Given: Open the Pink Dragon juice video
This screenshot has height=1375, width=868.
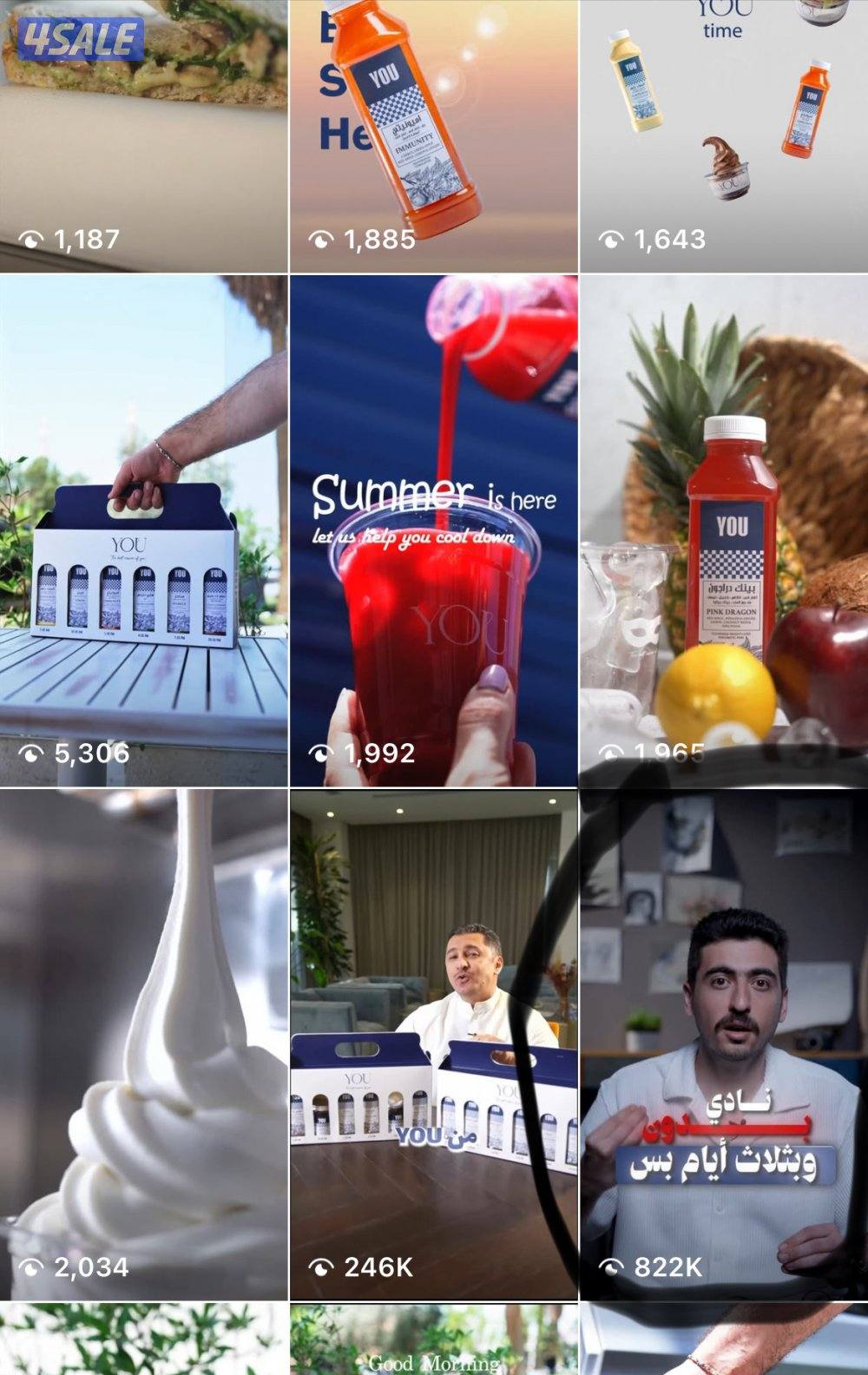Looking at the screenshot, I should coord(723,530).
